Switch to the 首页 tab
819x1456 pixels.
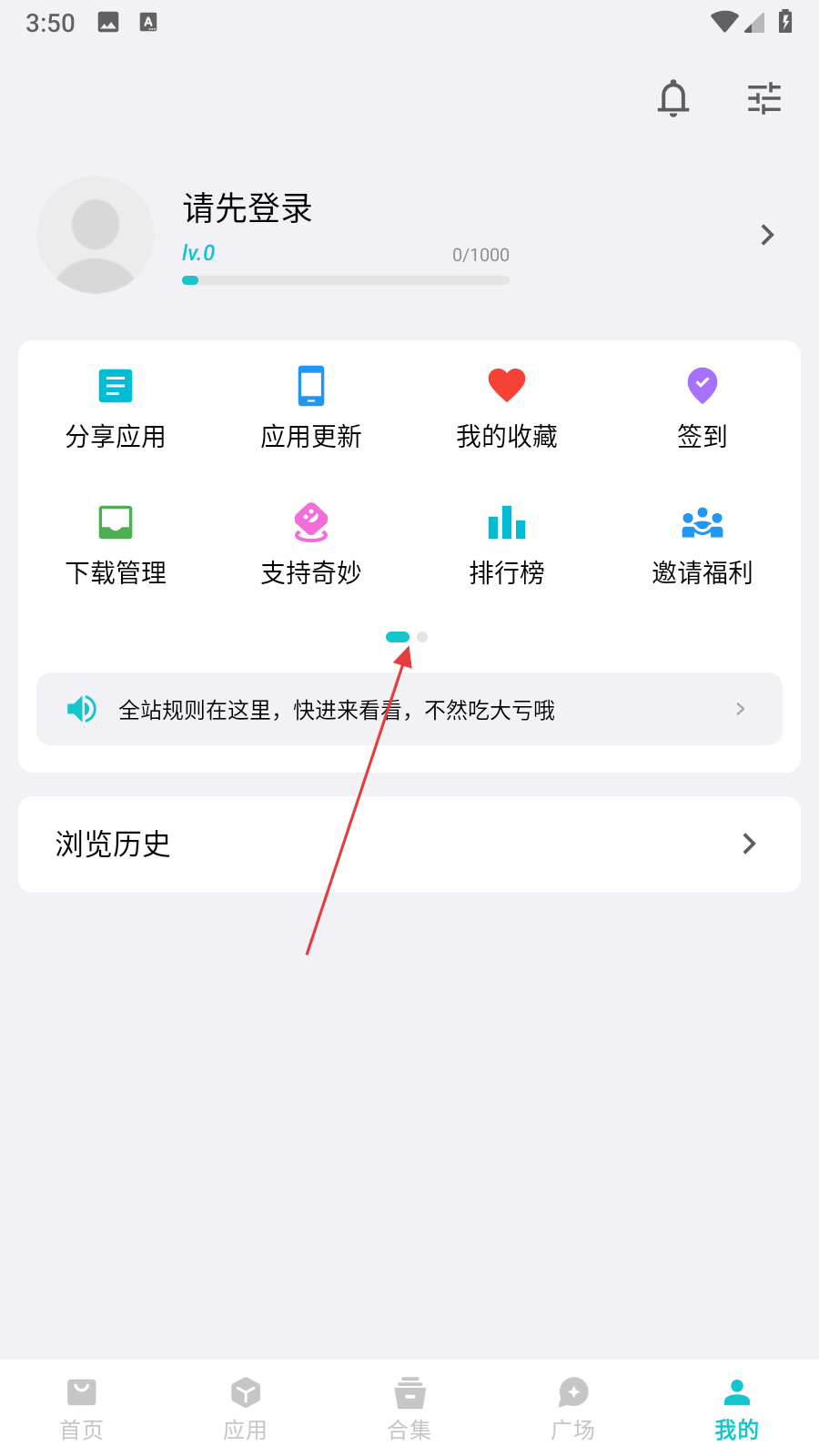click(x=82, y=1407)
